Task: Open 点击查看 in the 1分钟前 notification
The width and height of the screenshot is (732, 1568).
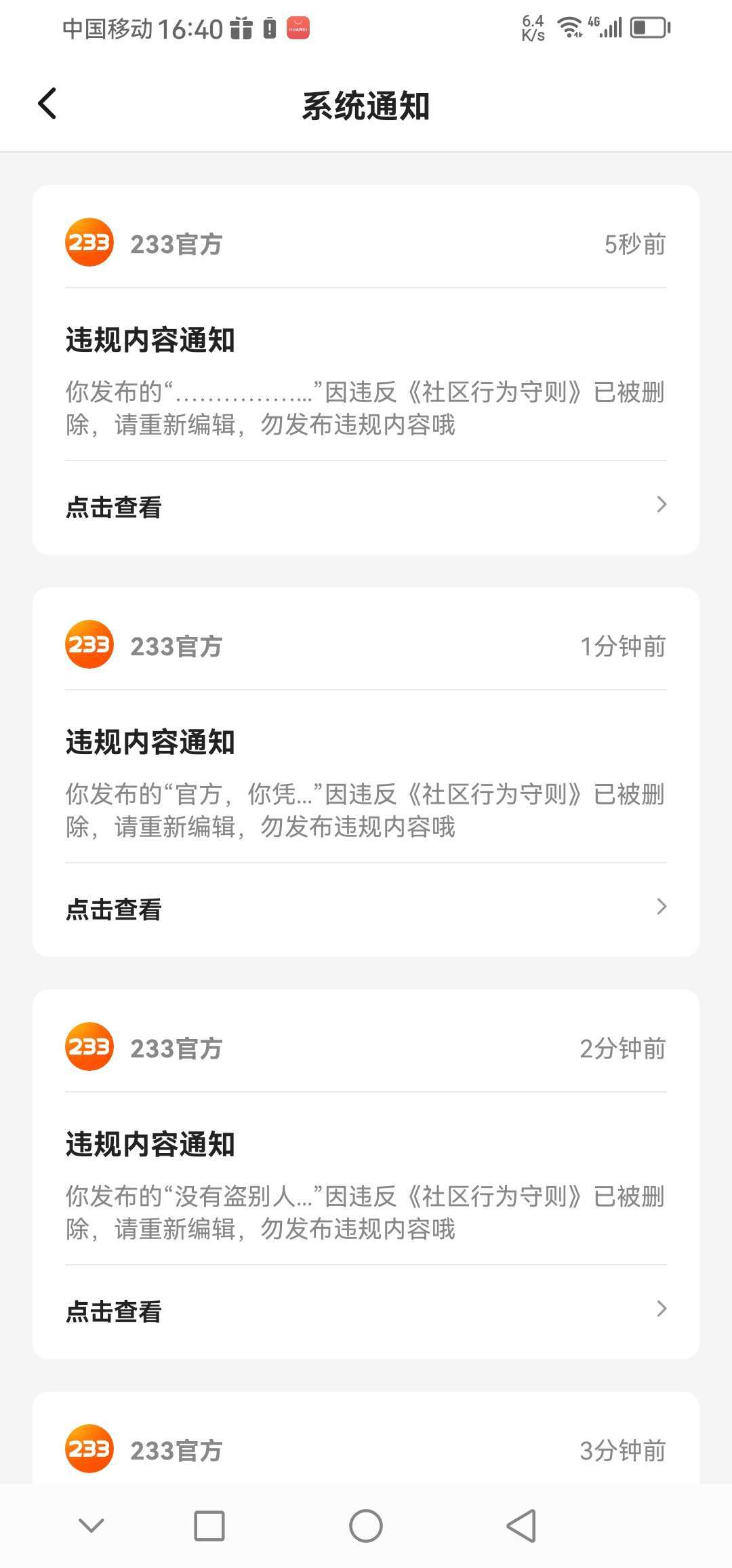Action: pyautogui.click(x=366, y=909)
